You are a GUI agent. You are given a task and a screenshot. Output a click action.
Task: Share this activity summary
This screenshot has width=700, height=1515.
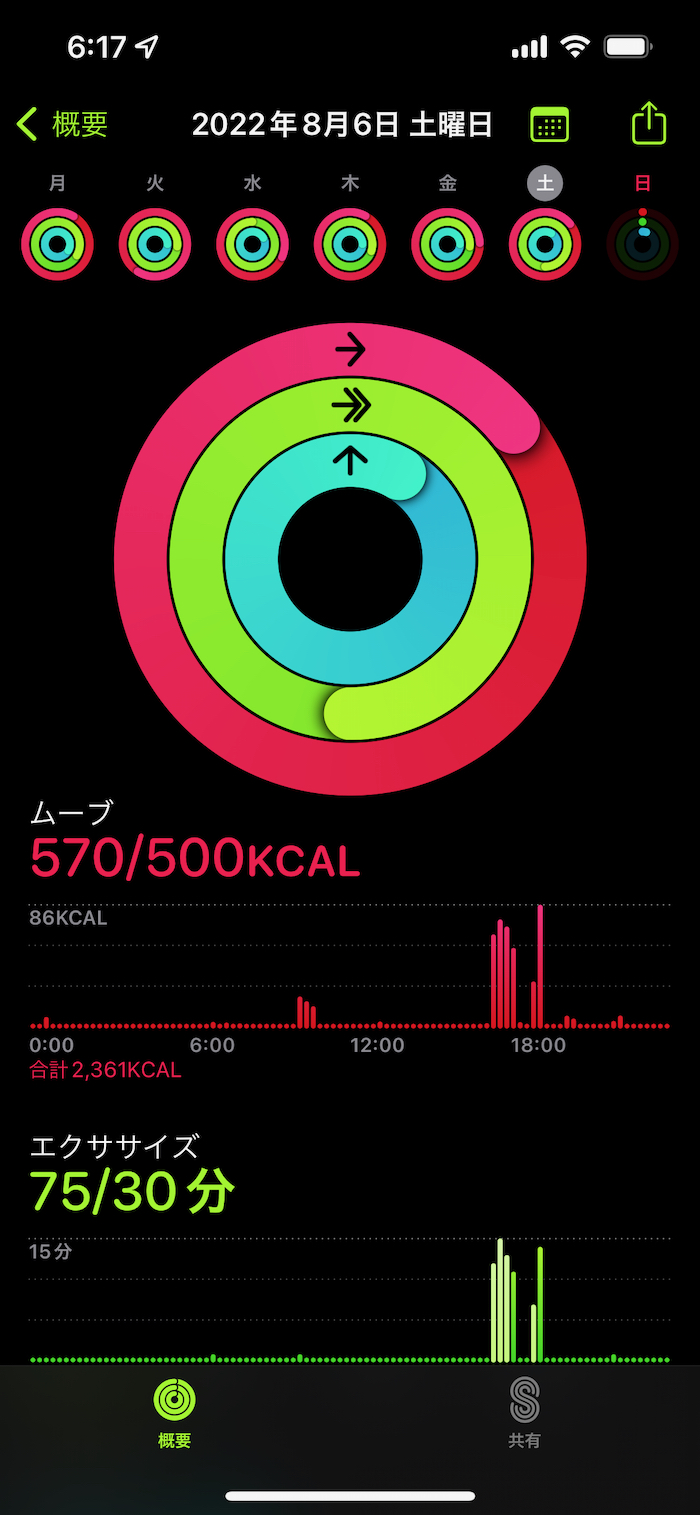[x=649, y=124]
